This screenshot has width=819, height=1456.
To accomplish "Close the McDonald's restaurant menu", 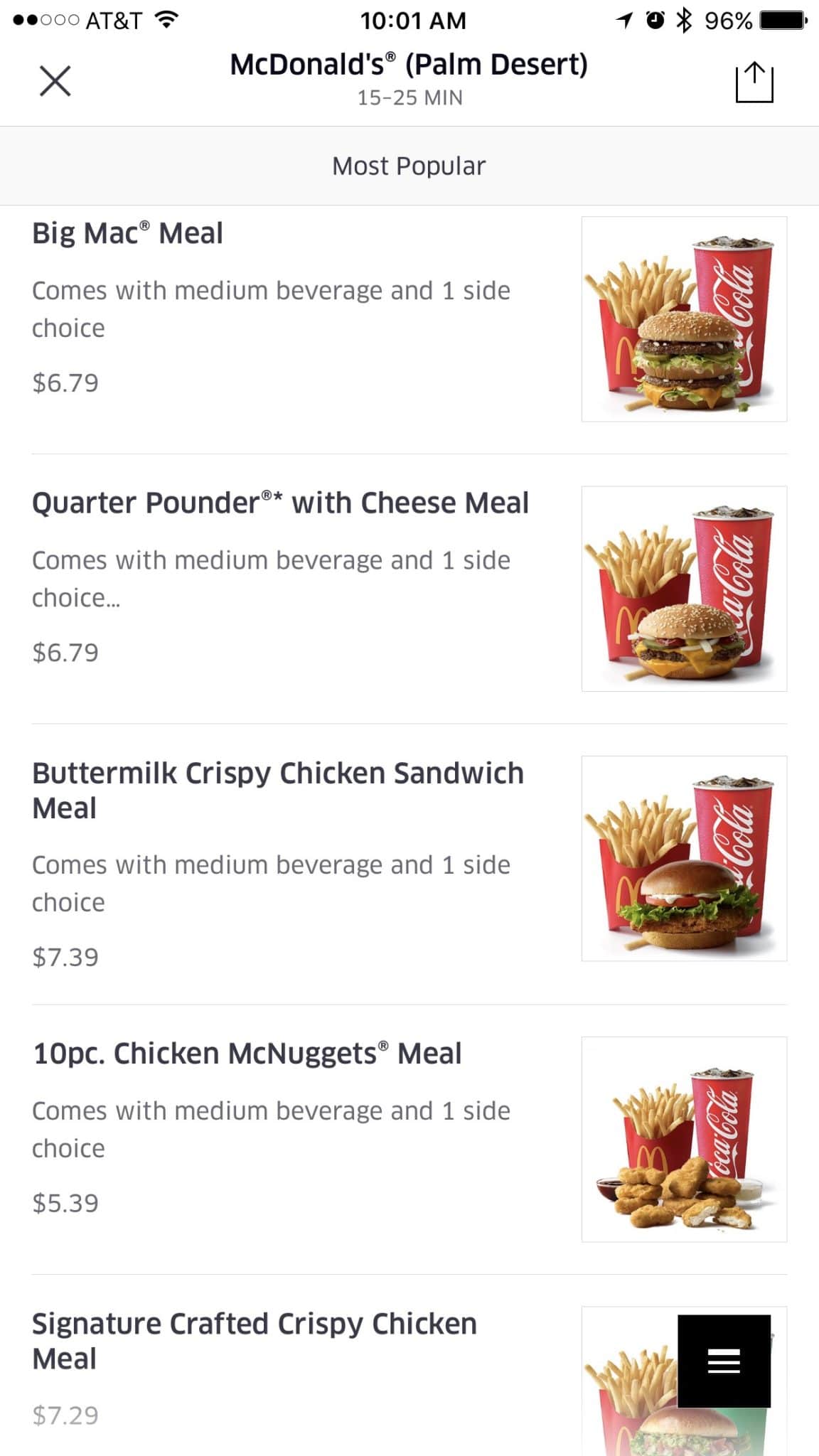I will coord(55,81).
